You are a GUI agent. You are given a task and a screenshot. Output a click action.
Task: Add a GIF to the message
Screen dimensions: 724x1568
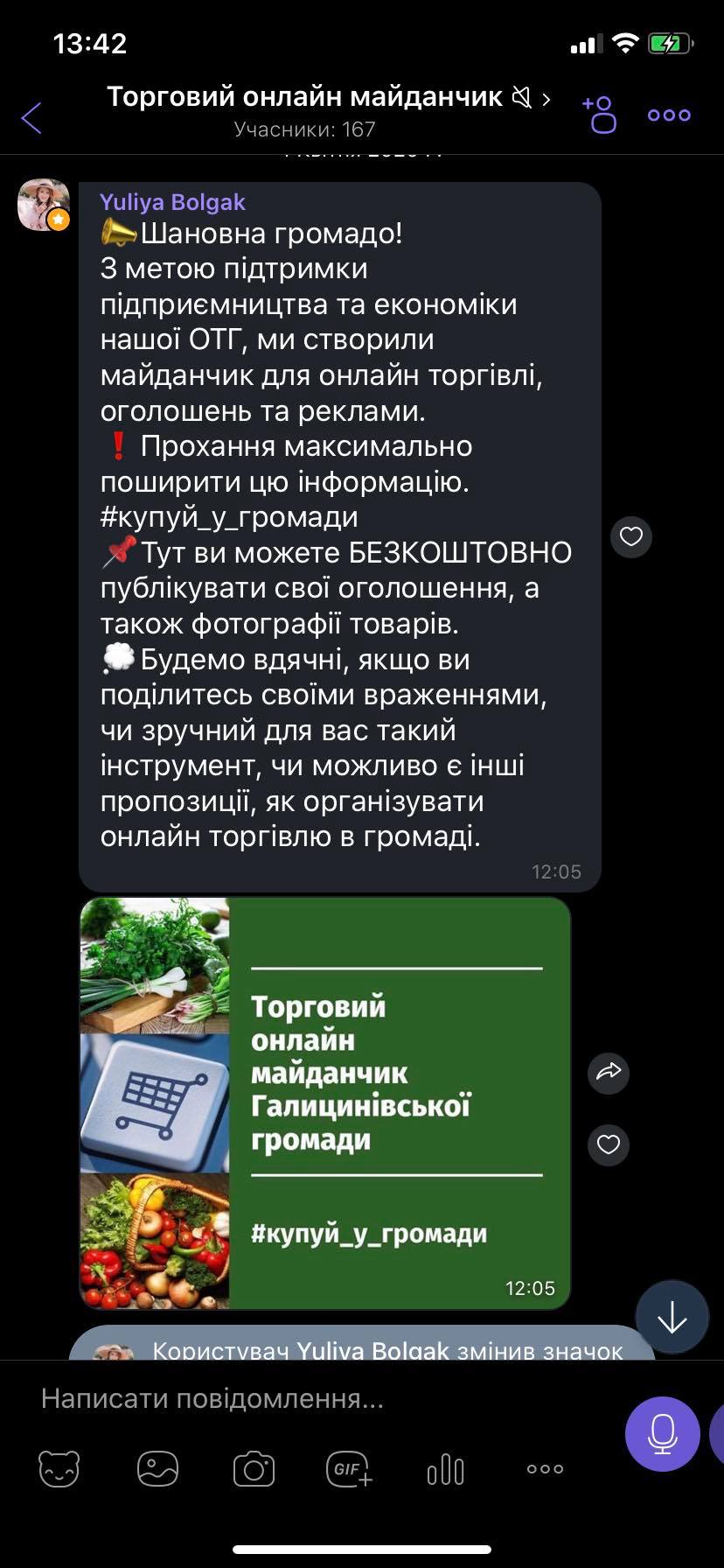click(x=349, y=1469)
